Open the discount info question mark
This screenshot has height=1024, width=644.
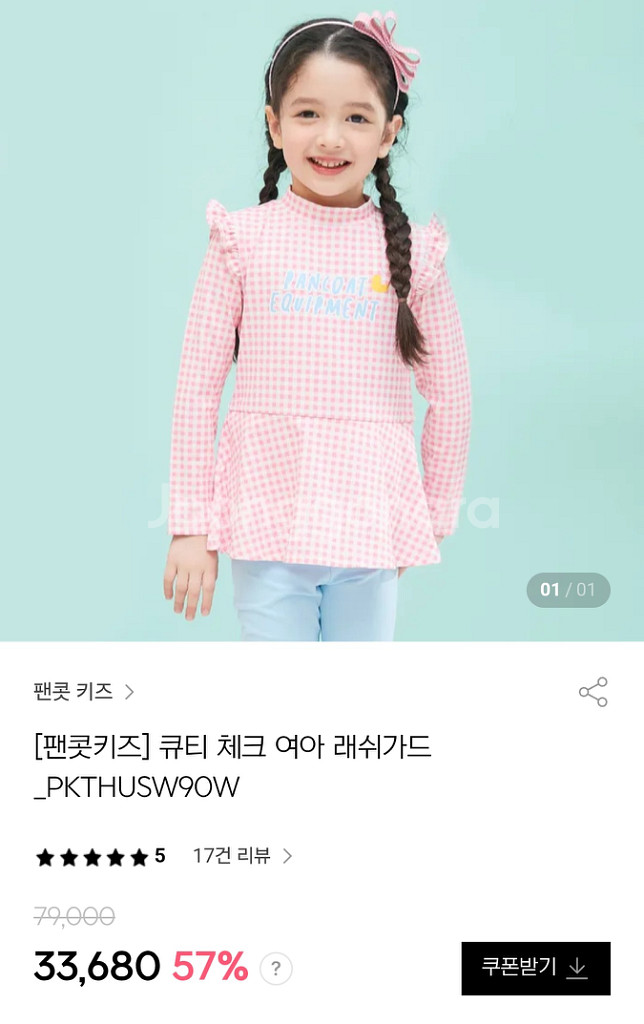point(276,968)
